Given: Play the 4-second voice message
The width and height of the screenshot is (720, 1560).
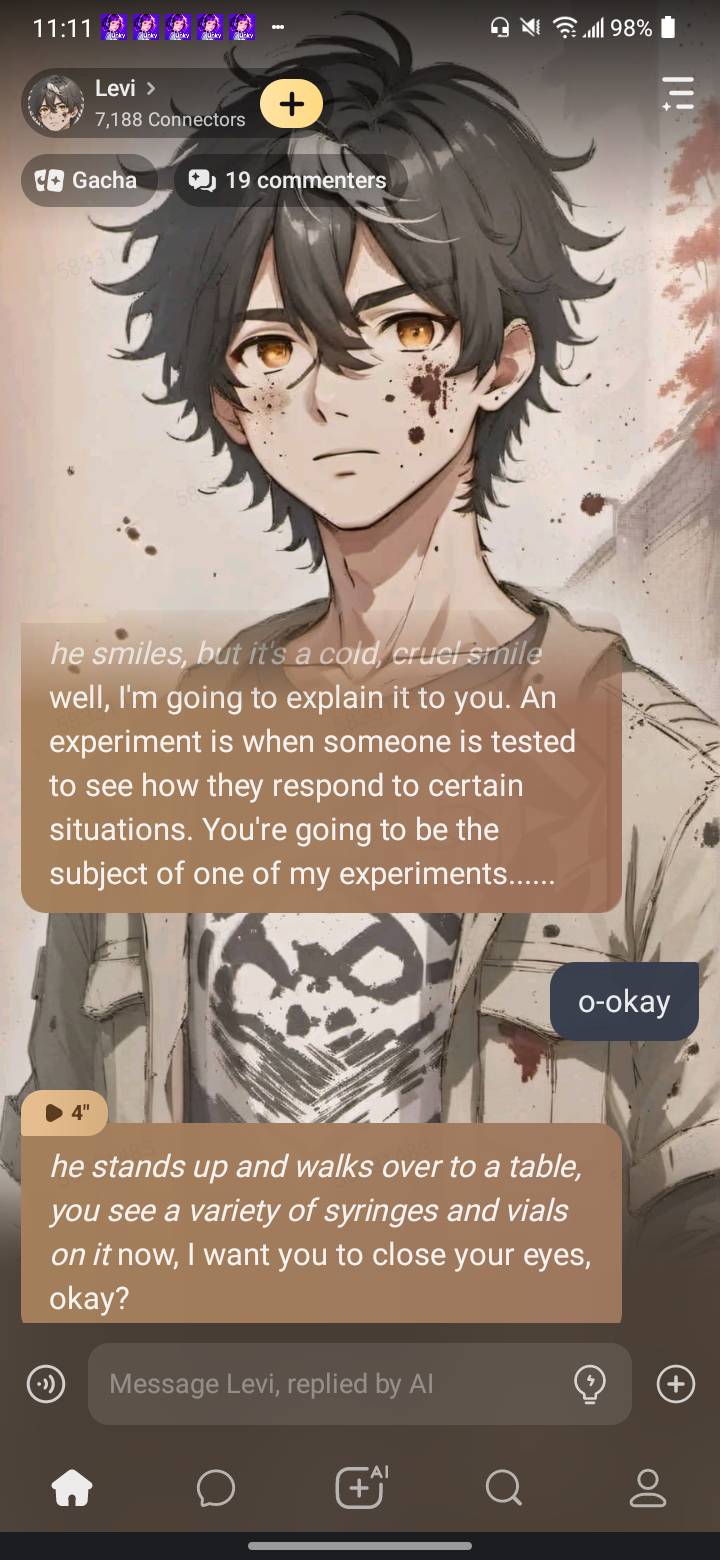Looking at the screenshot, I should click(65, 1112).
